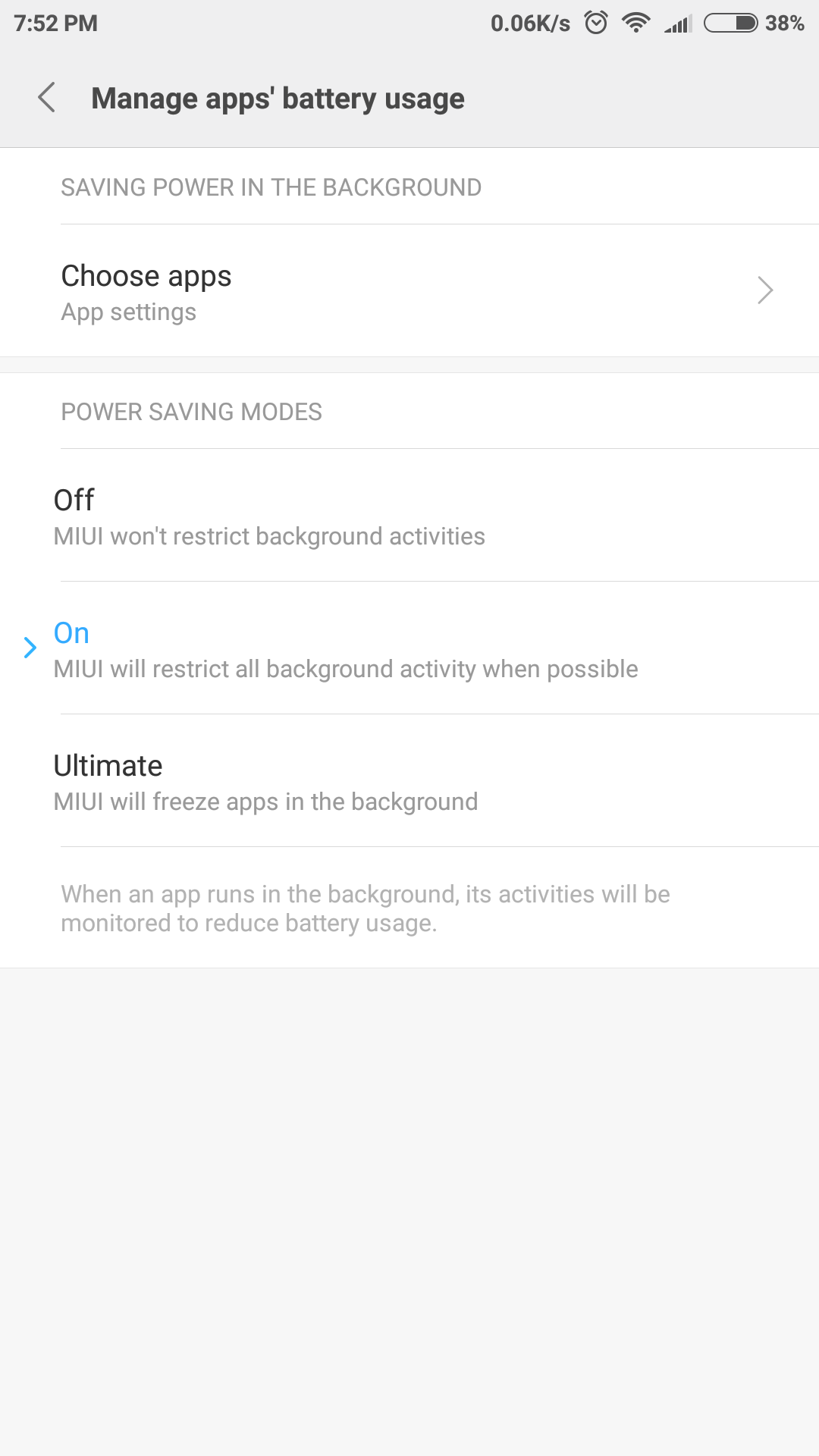Select the On power saving mode

tap(409, 648)
